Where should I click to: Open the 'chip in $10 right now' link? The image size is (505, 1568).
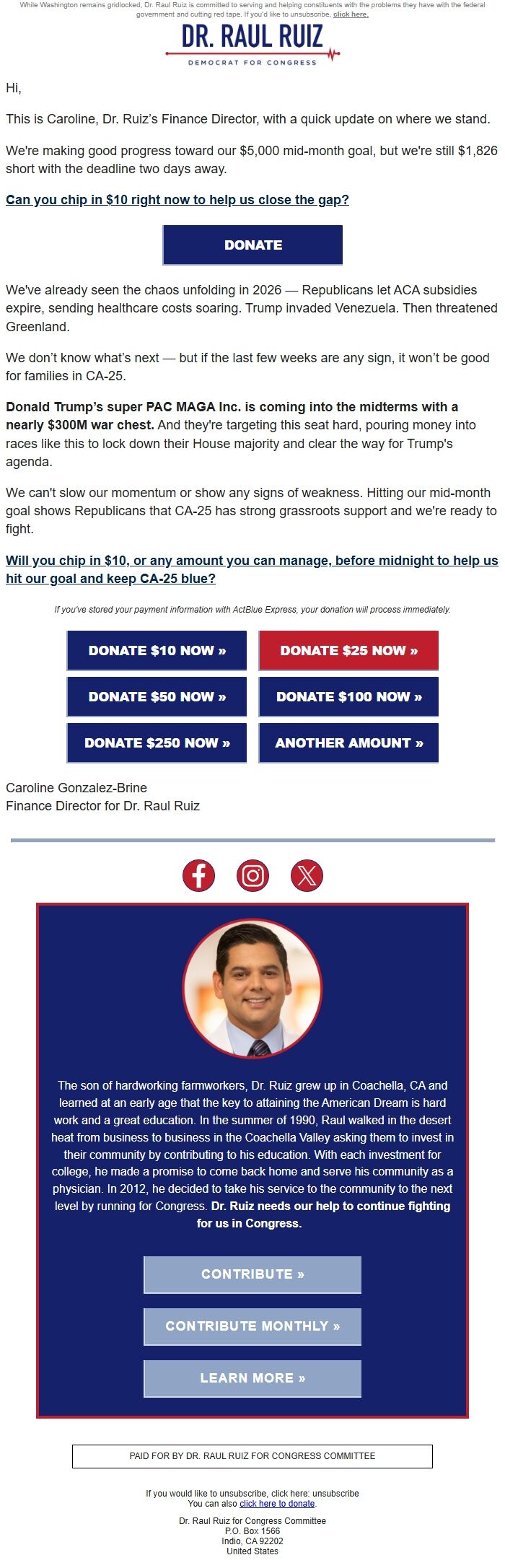pos(177,200)
